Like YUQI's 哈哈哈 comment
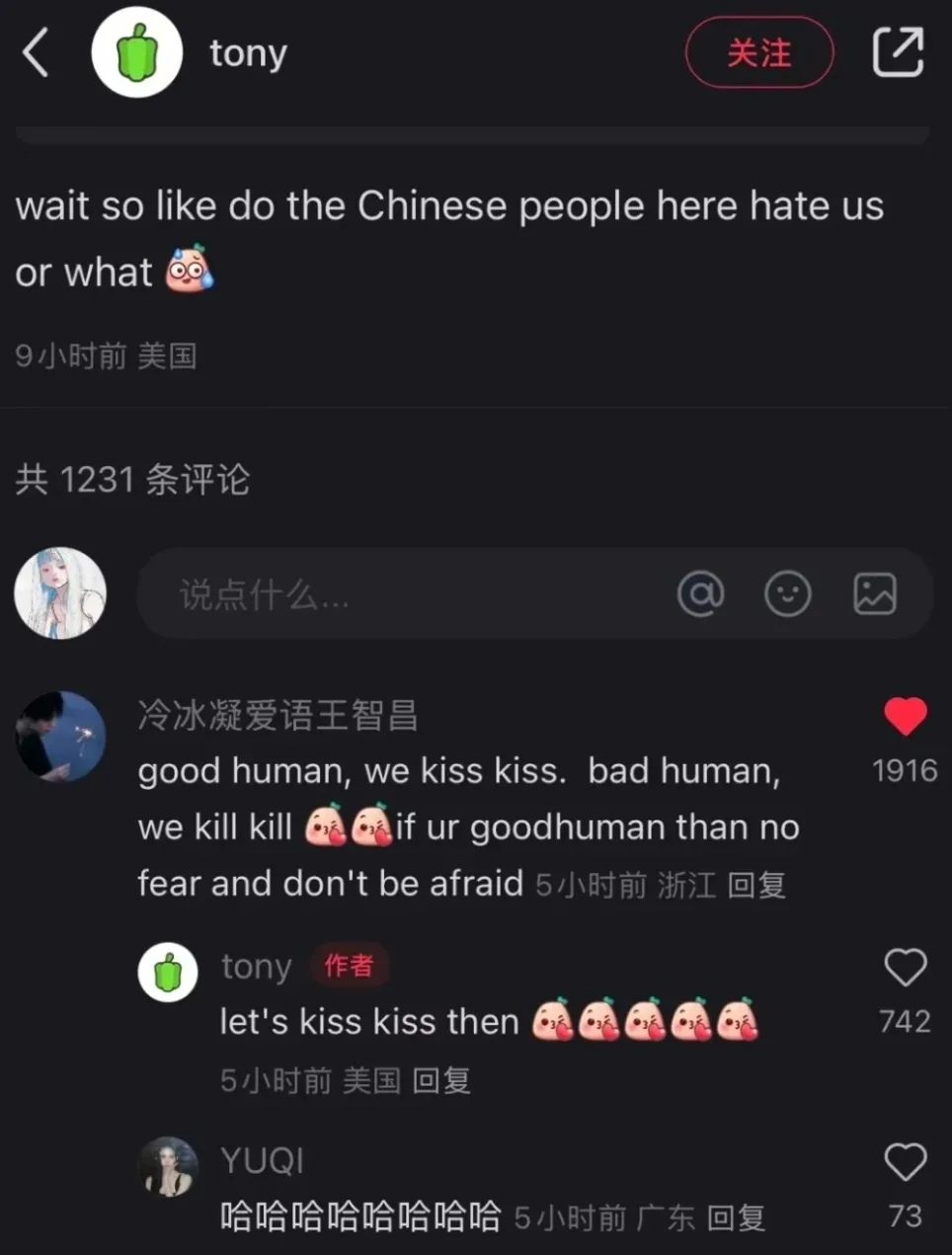The image size is (952, 1255). click(x=905, y=1162)
